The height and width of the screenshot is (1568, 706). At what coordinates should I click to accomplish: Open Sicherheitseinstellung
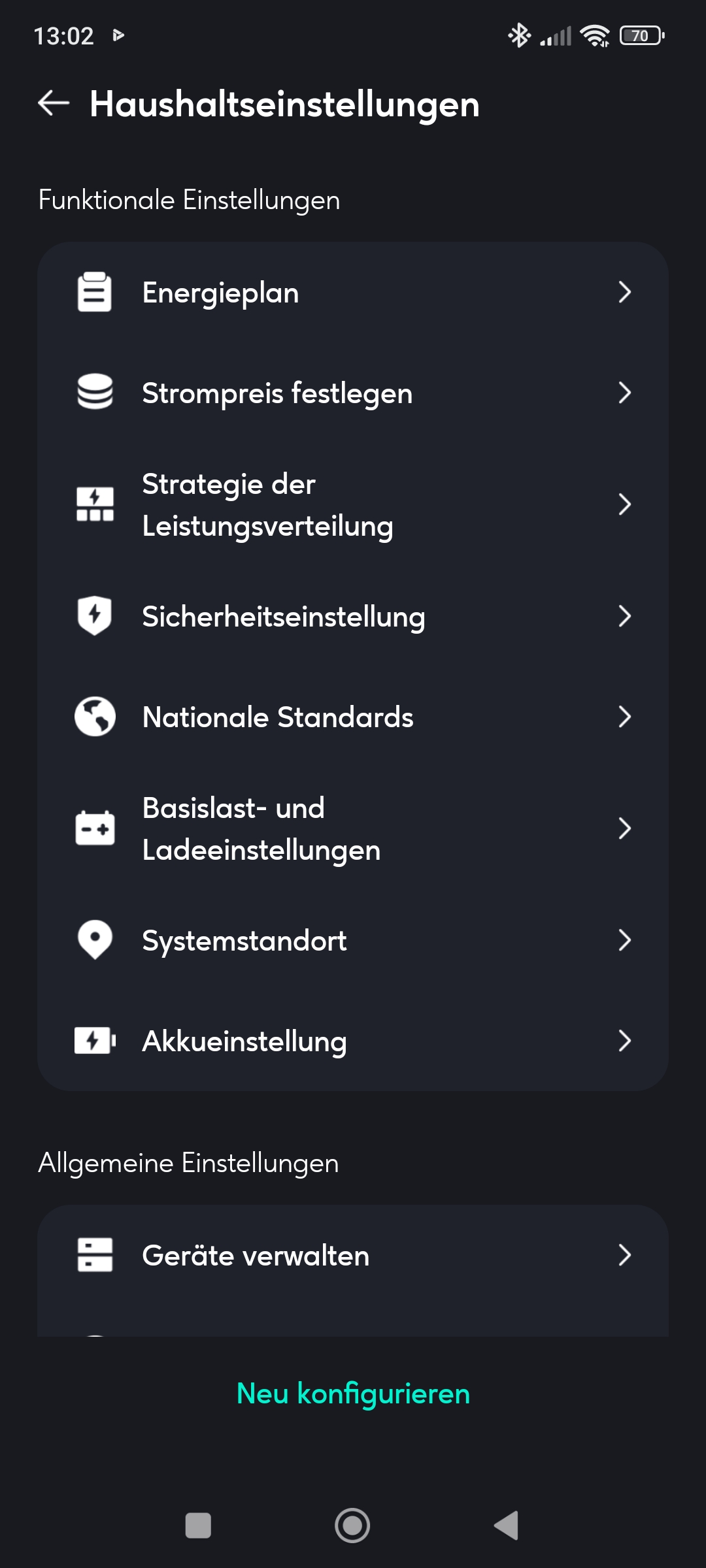pyautogui.click(x=353, y=616)
